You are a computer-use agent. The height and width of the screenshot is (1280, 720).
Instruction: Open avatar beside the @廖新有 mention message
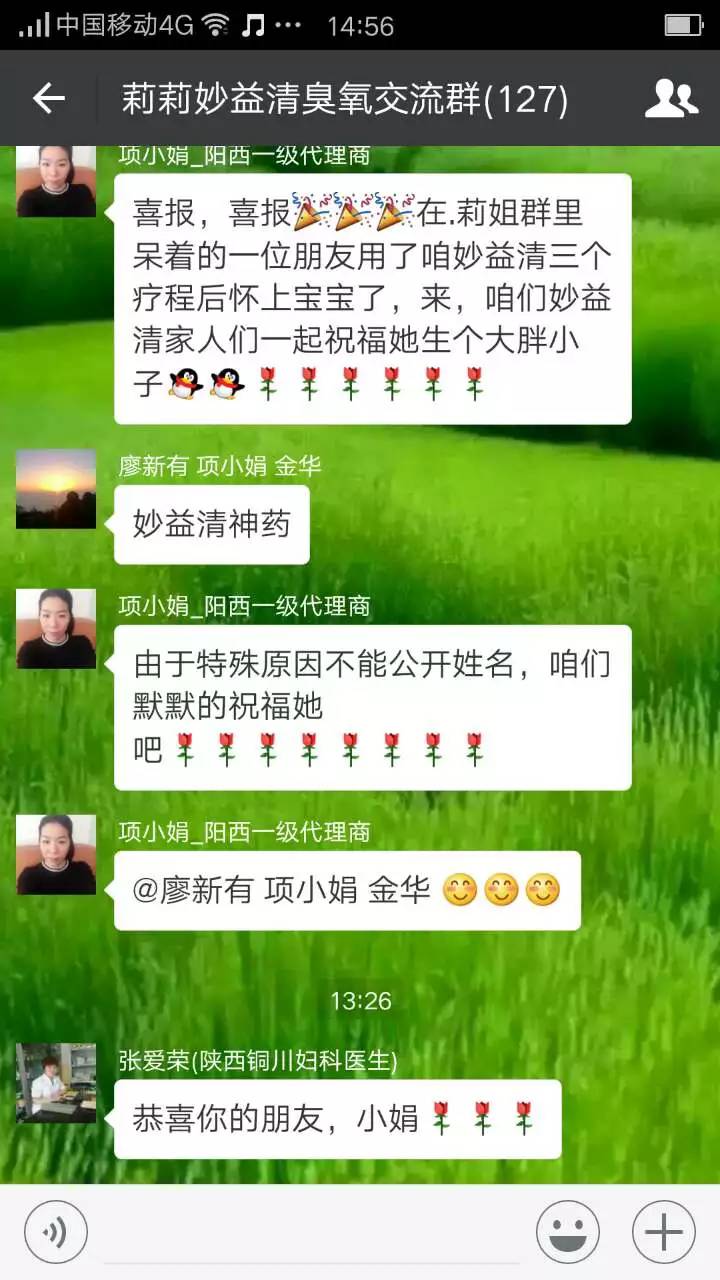point(56,855)
